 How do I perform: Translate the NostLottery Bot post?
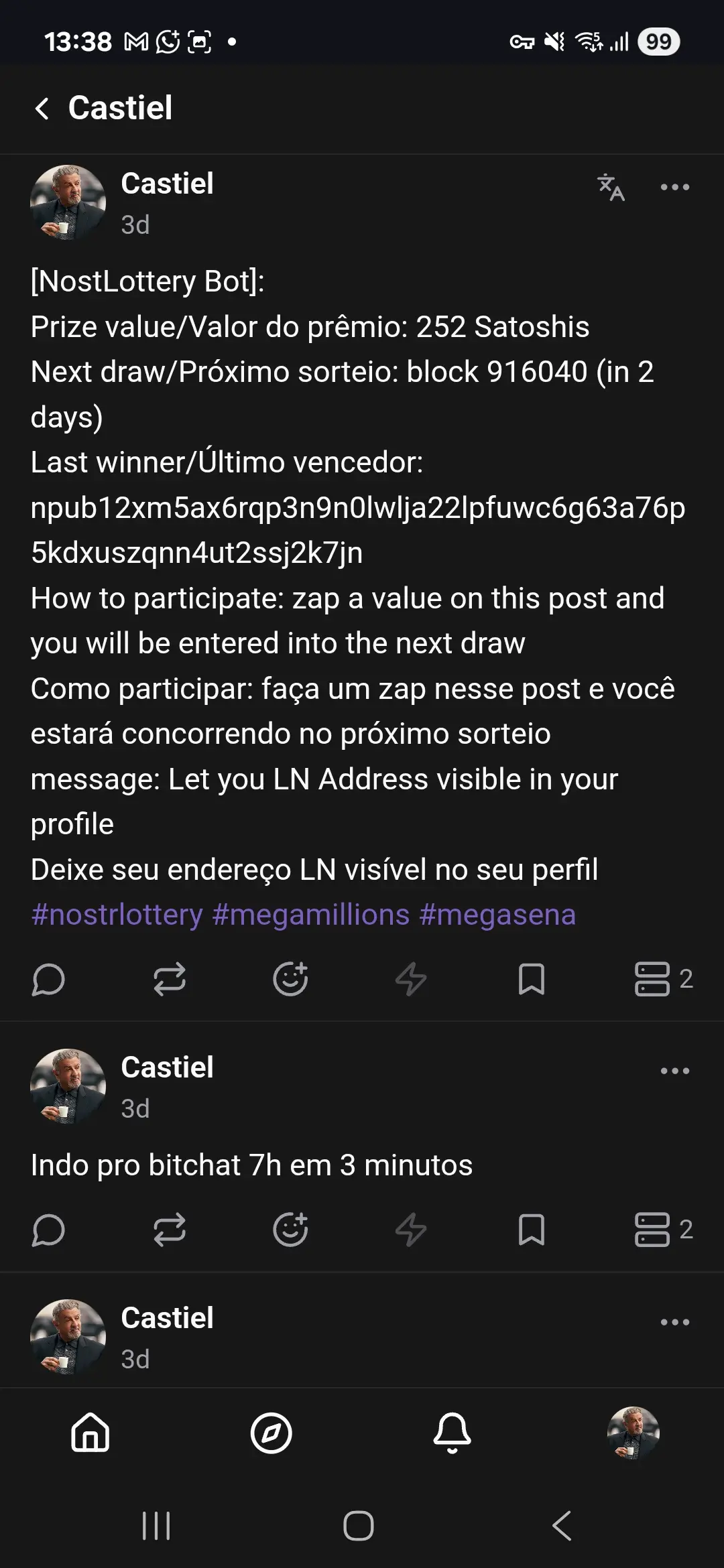(x=611, y=188)
